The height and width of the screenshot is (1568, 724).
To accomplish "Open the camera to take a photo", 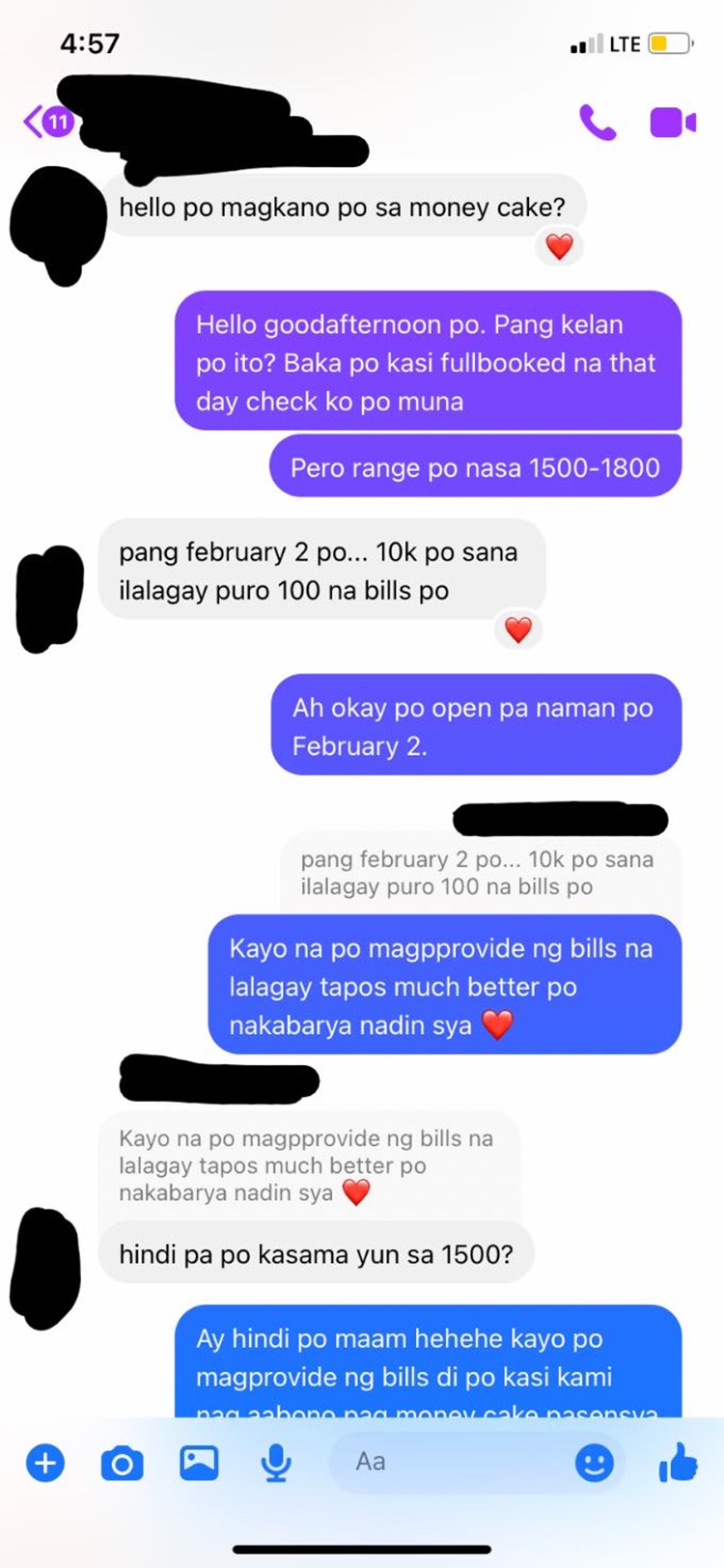I will click(x=122, y=1464).
